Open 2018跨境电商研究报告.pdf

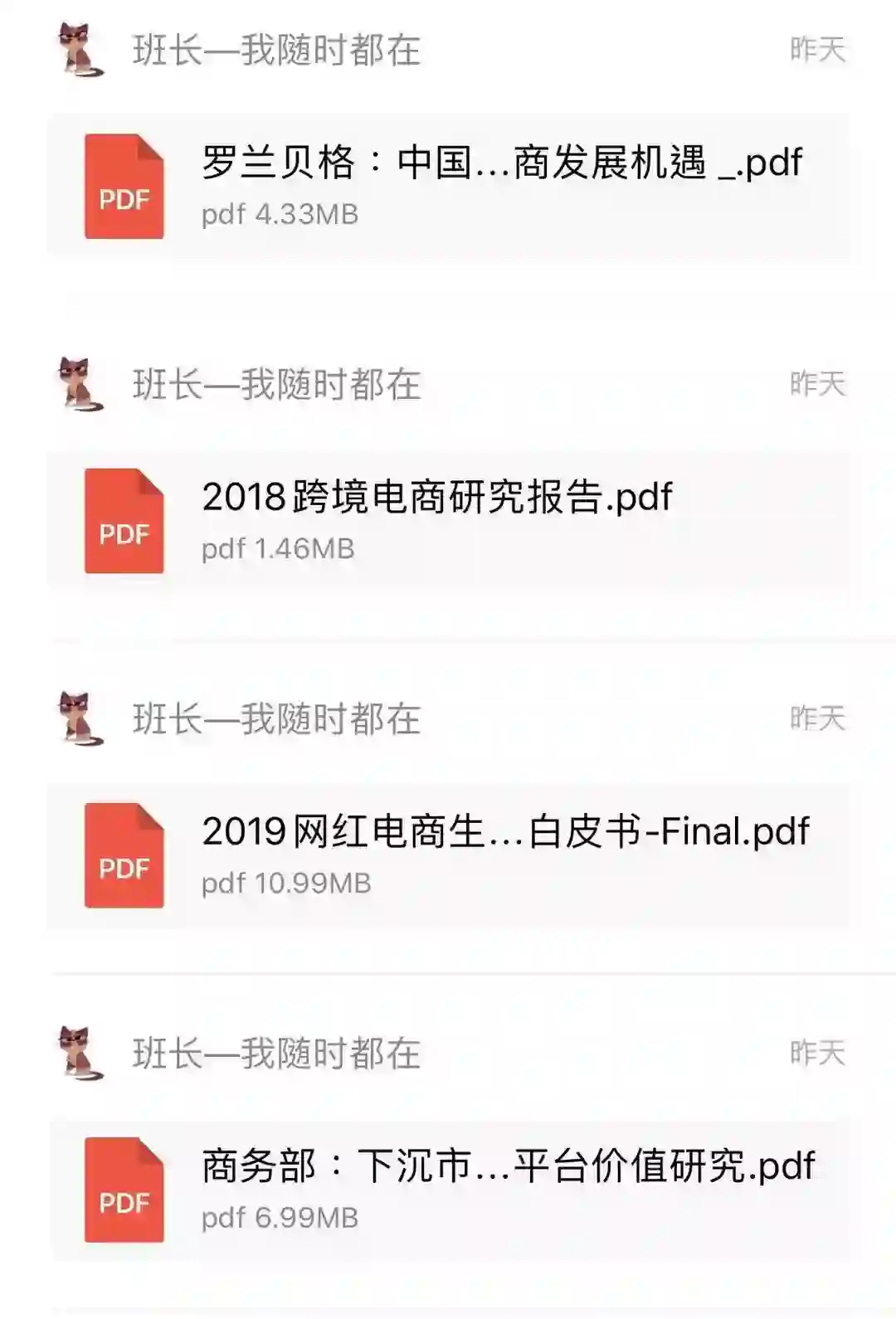click(448, 520)
